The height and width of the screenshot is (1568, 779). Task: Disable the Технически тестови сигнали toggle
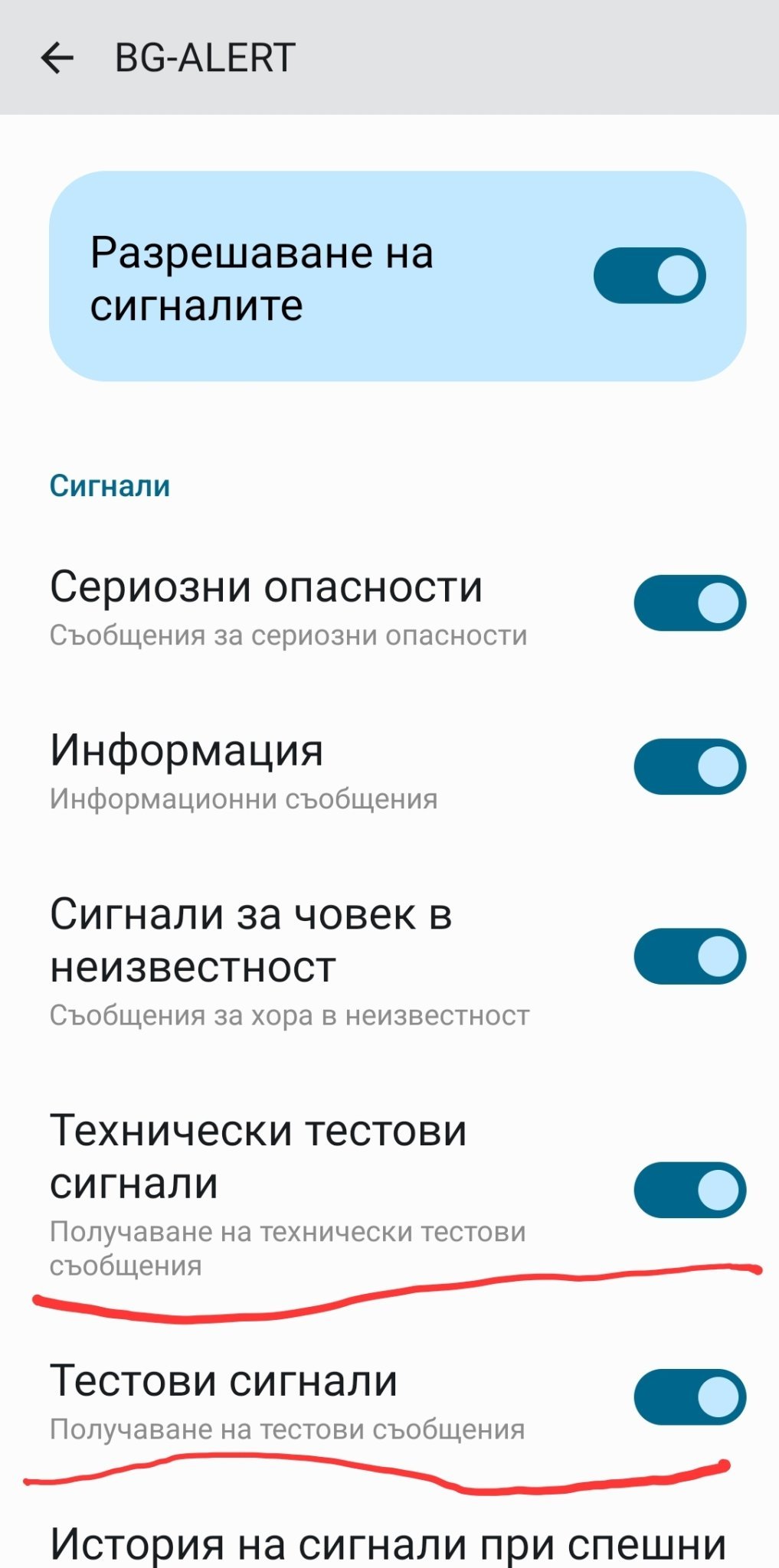[690, 1190]
